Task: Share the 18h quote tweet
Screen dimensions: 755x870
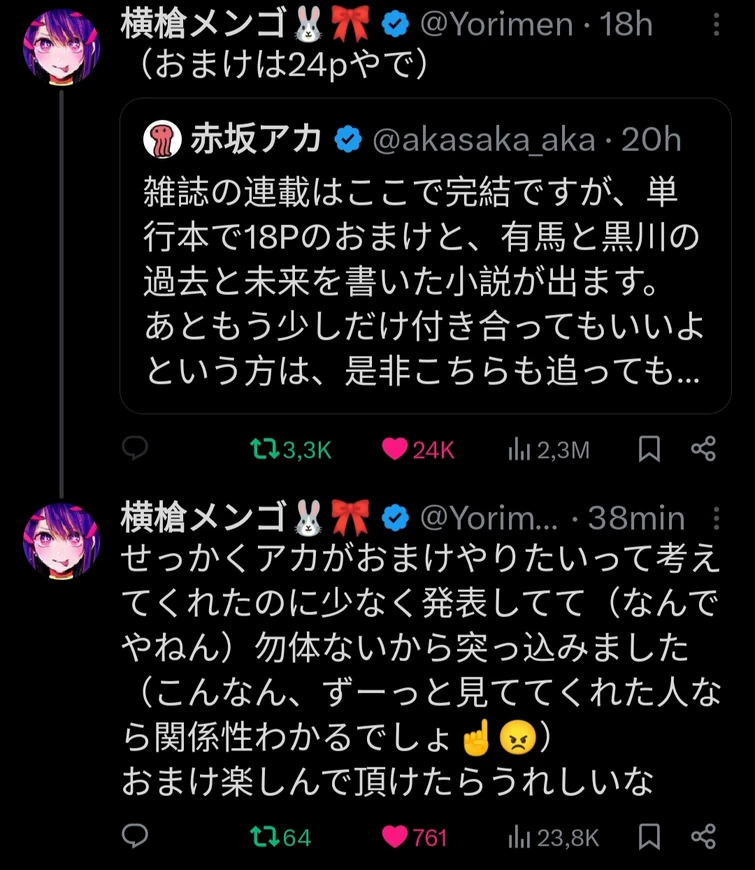Action: [704, 450]
